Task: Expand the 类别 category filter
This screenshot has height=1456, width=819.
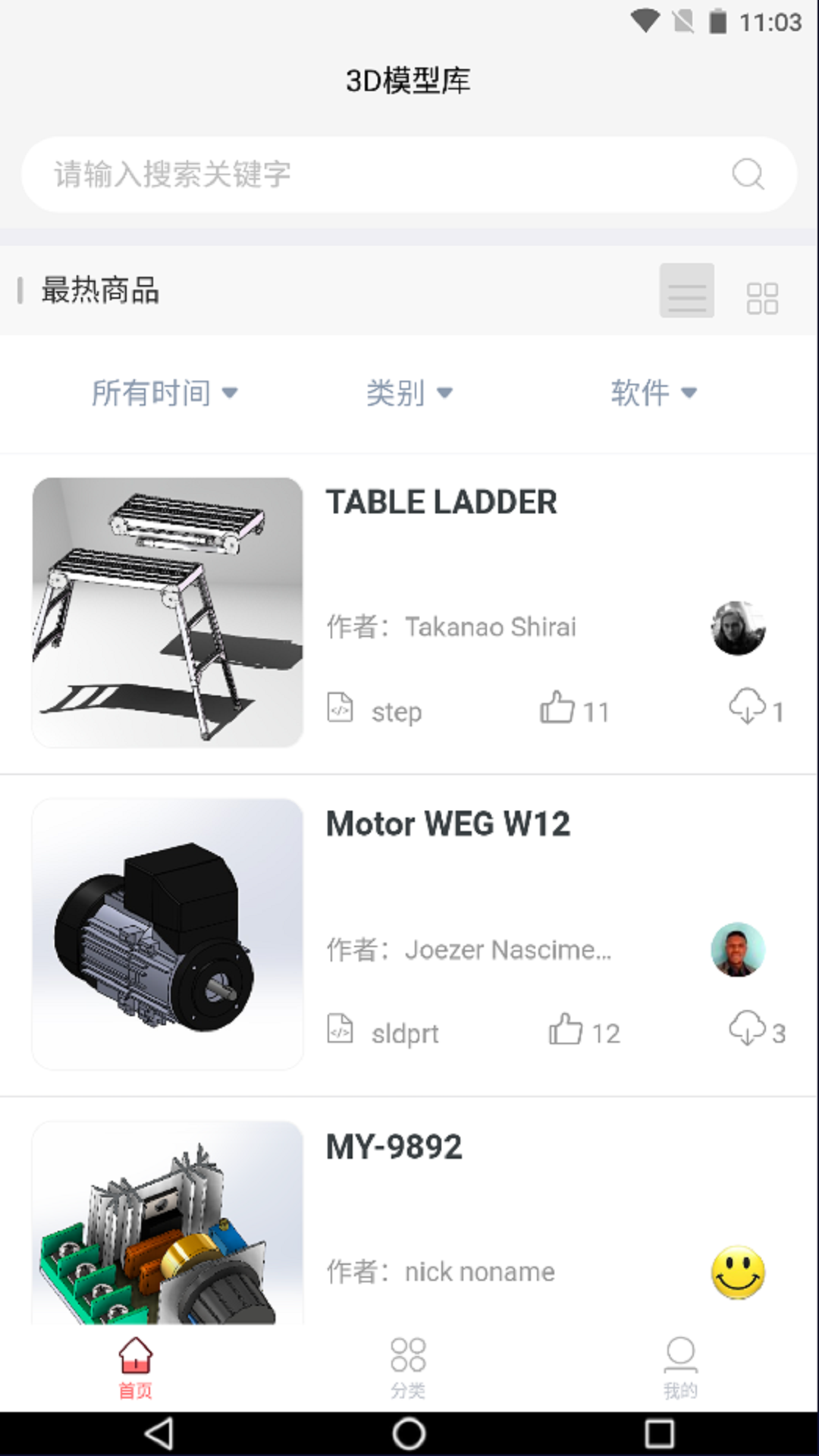Action: click(409, 393)
